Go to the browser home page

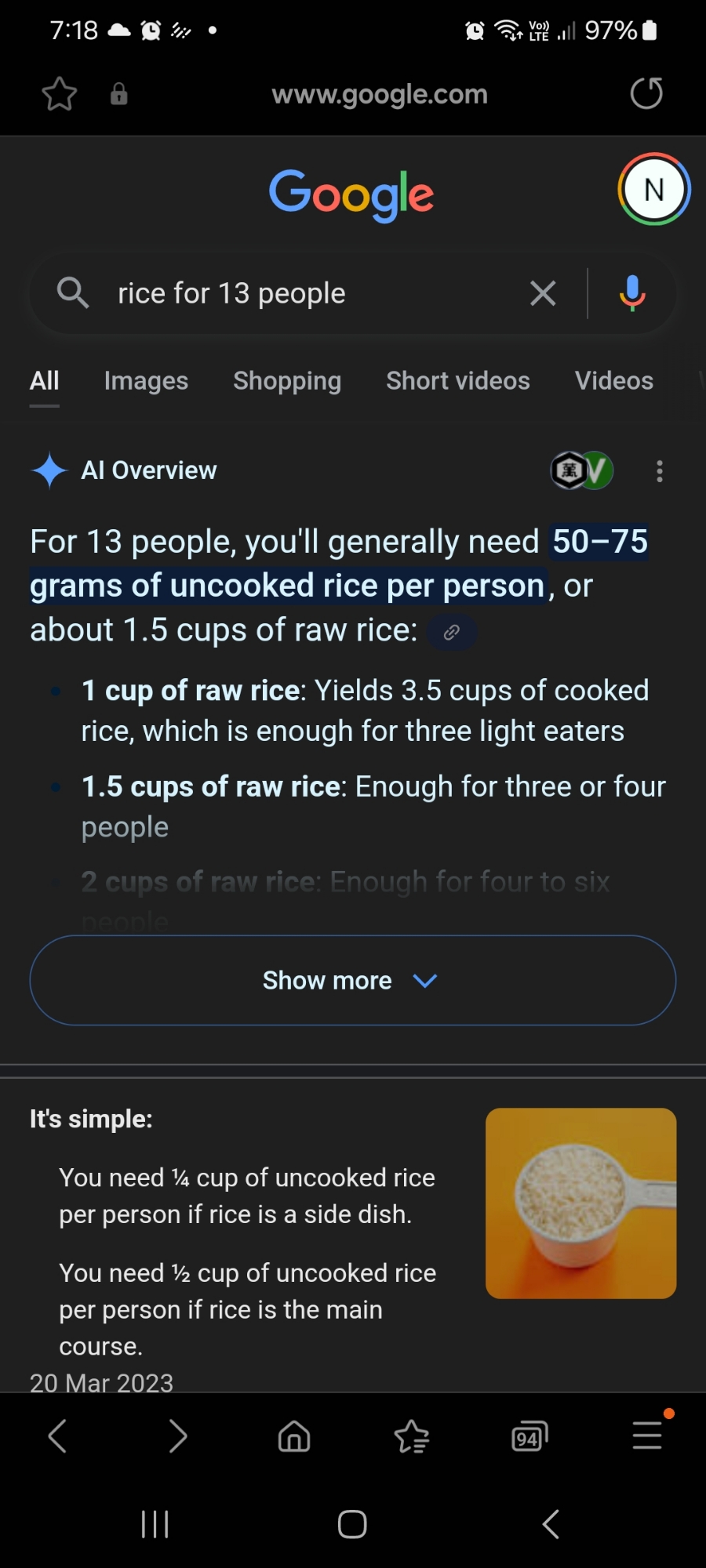[x=294, y=1436]
